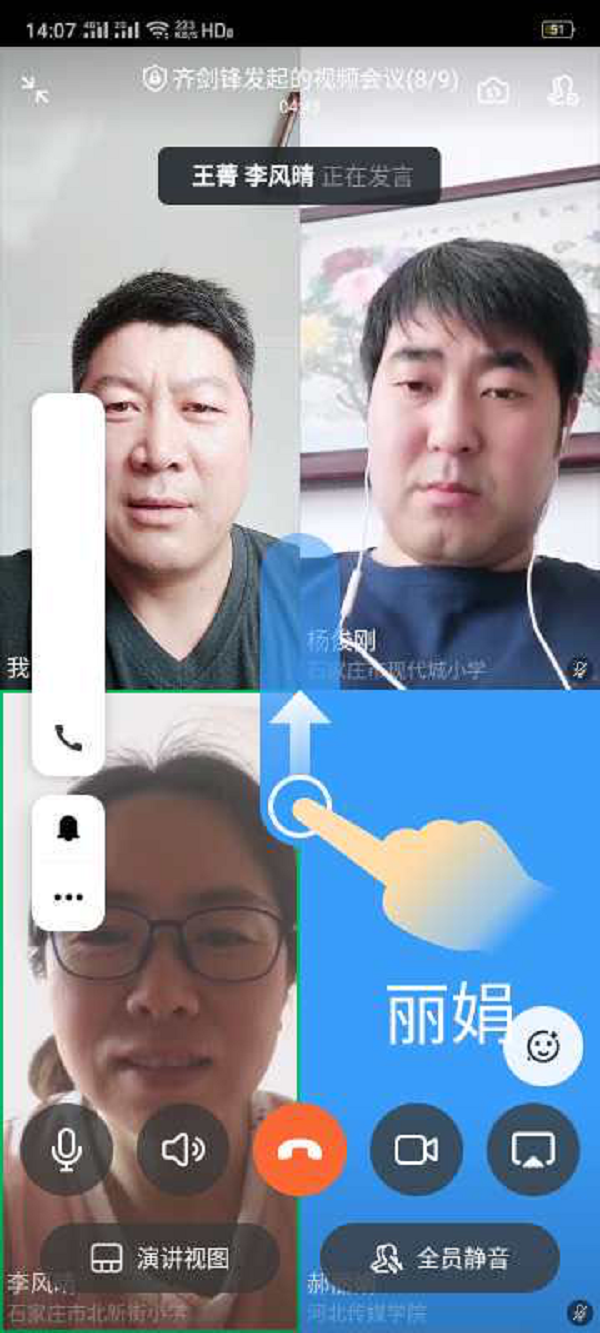Open the three-dot more options
The width and height of the screenshot is (600, 1333).
pyautogui.click(x=68, y=897)
